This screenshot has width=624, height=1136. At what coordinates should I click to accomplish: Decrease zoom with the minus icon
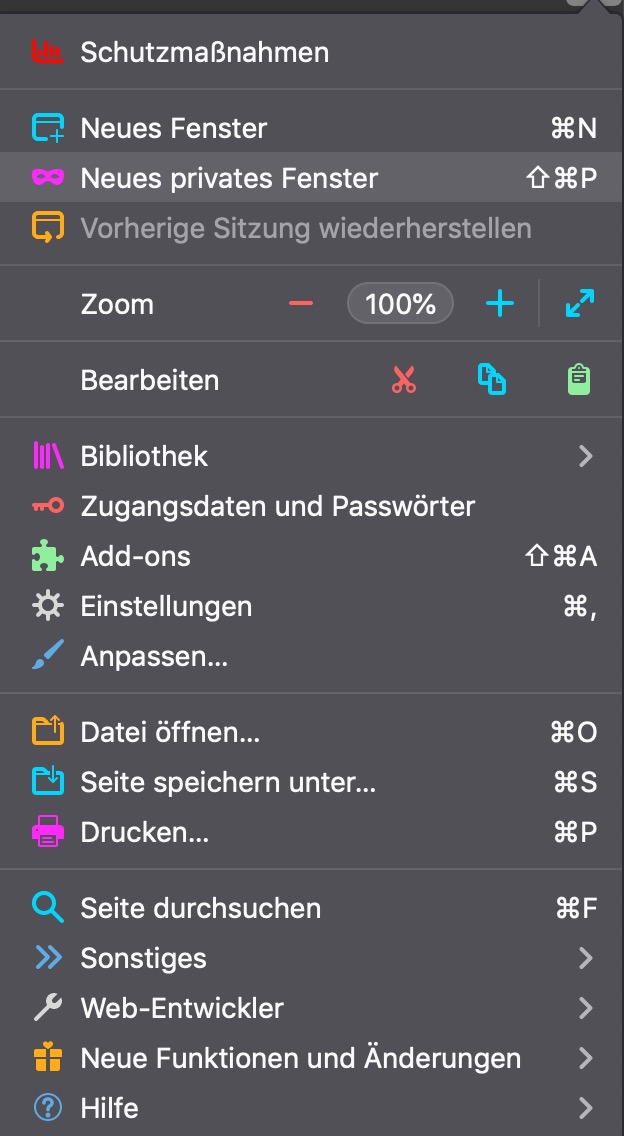pyautogui.click(x=301, y=304)
